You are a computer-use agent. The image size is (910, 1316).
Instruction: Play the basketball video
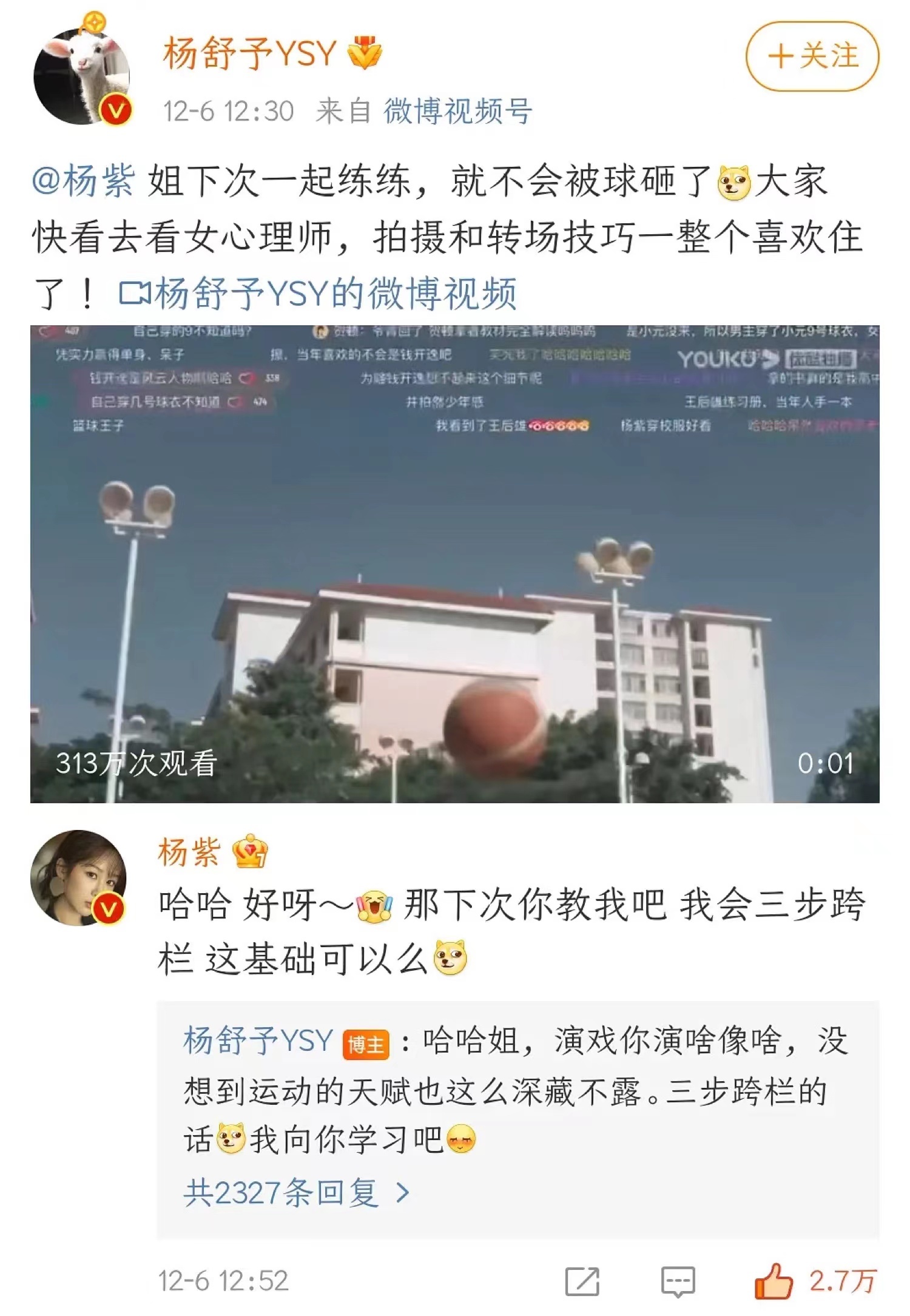(x=454, y=564)
